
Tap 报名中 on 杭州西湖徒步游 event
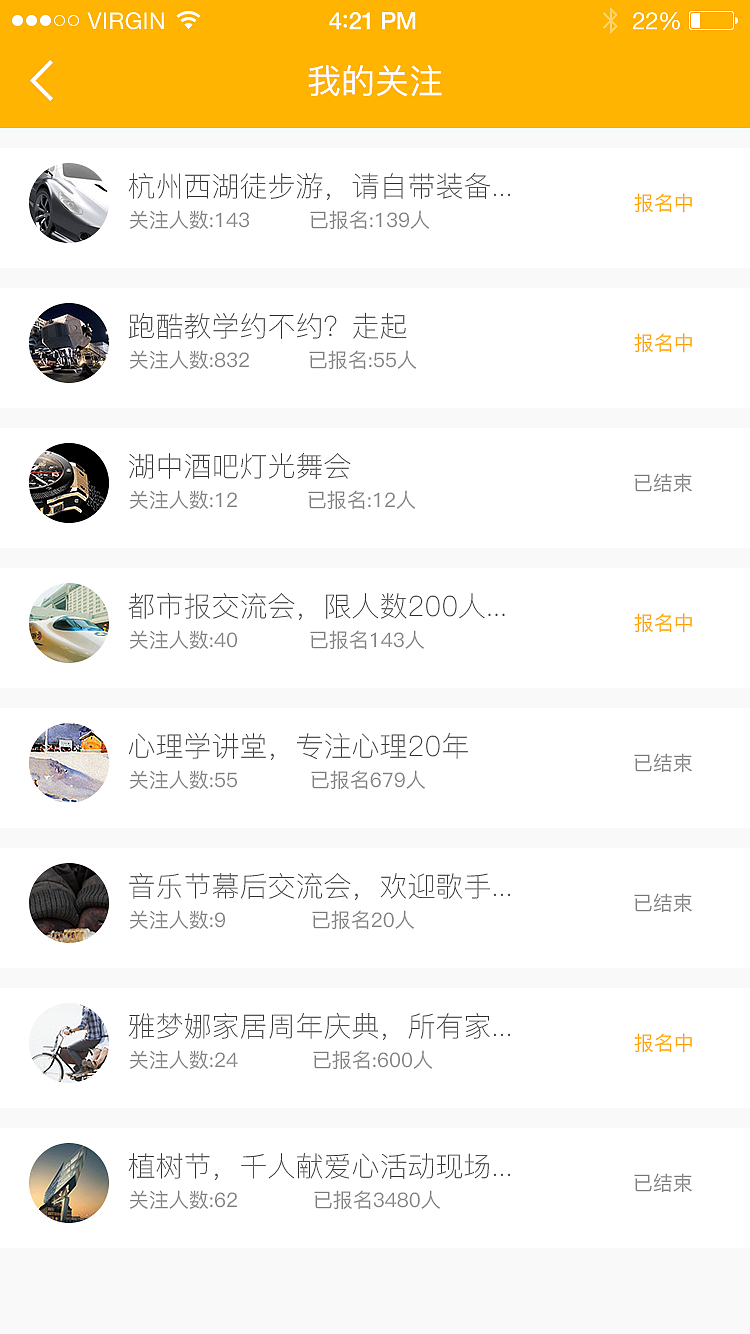[664, 203]
